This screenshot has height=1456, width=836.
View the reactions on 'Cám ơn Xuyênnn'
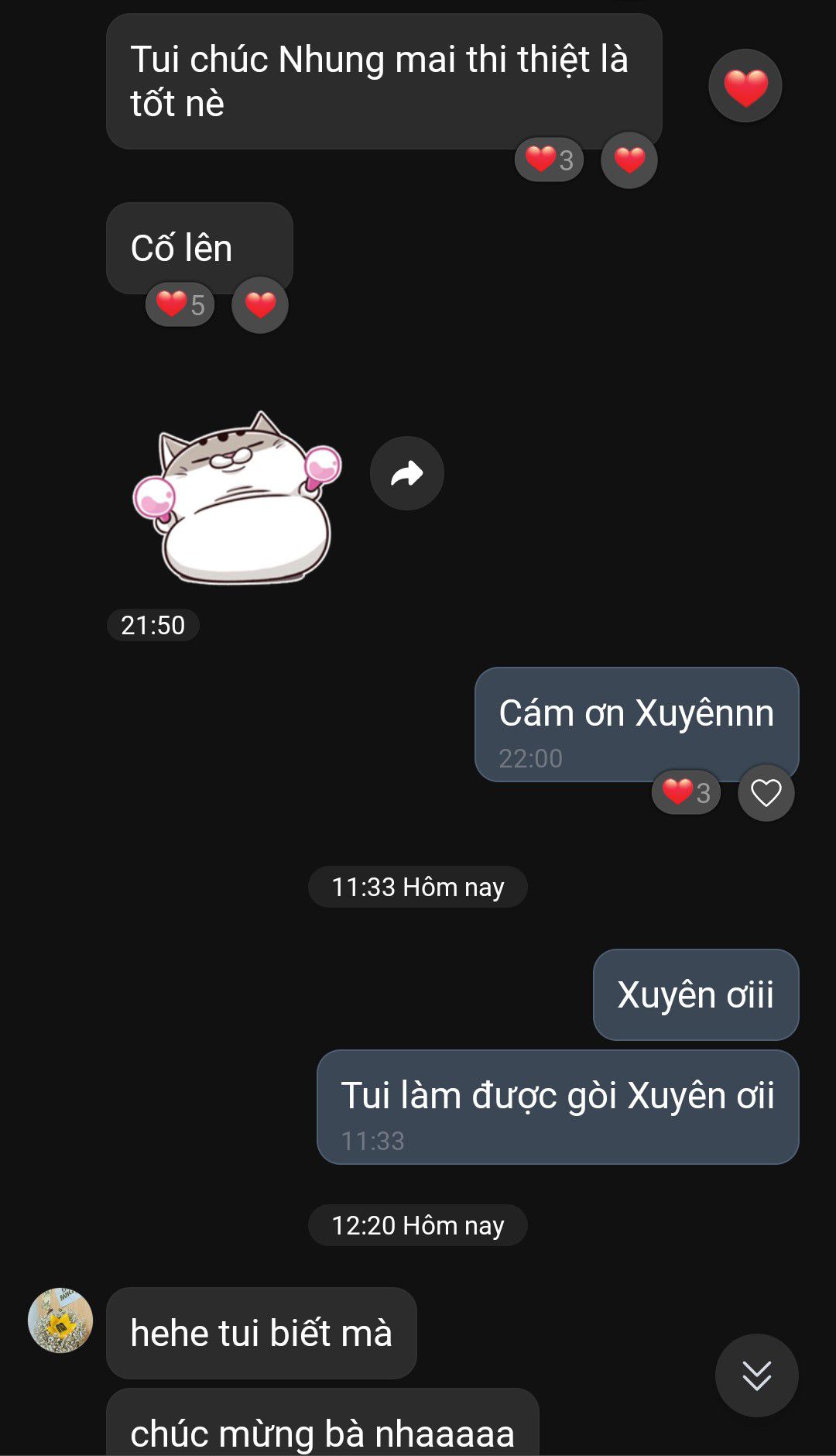click(686, 792)
